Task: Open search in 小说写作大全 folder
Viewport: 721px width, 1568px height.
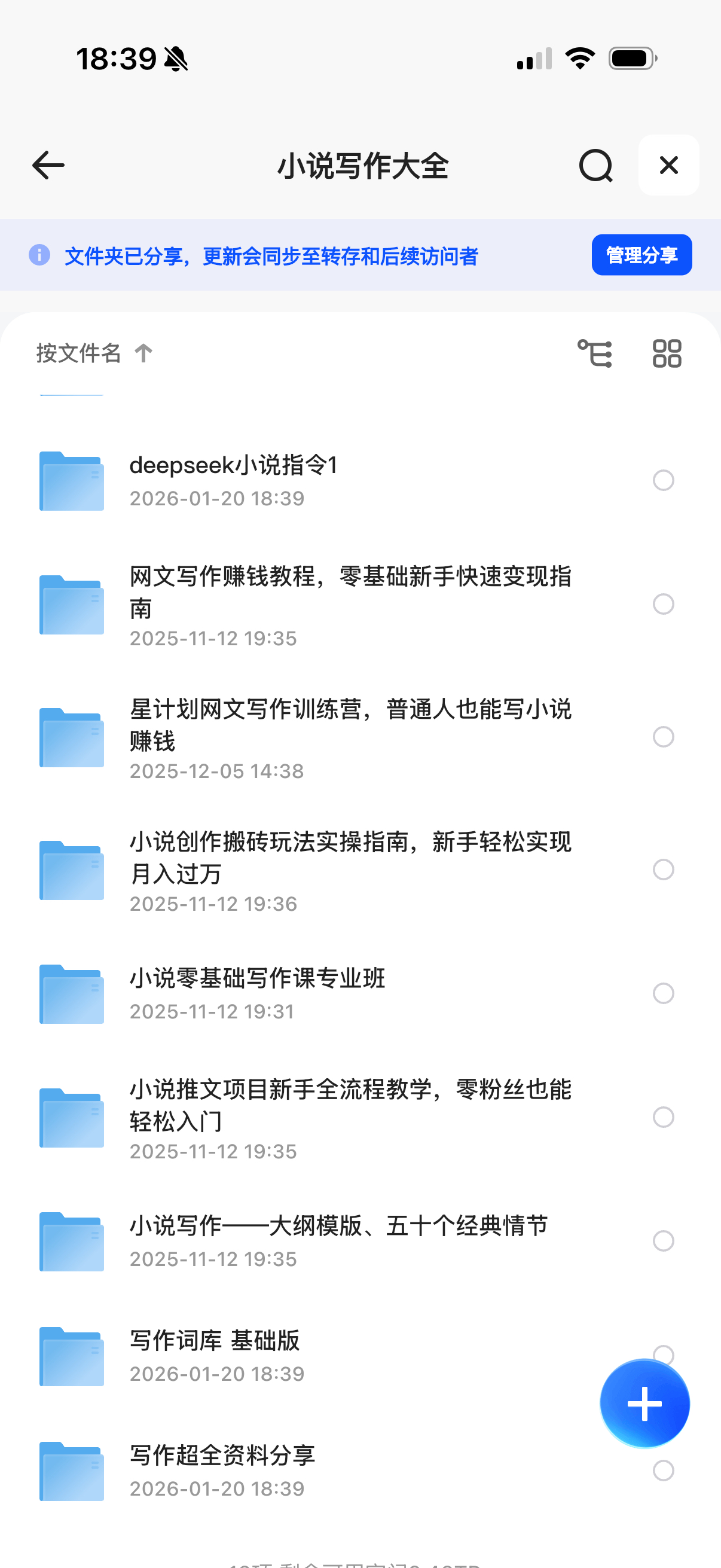Action: 595,166
